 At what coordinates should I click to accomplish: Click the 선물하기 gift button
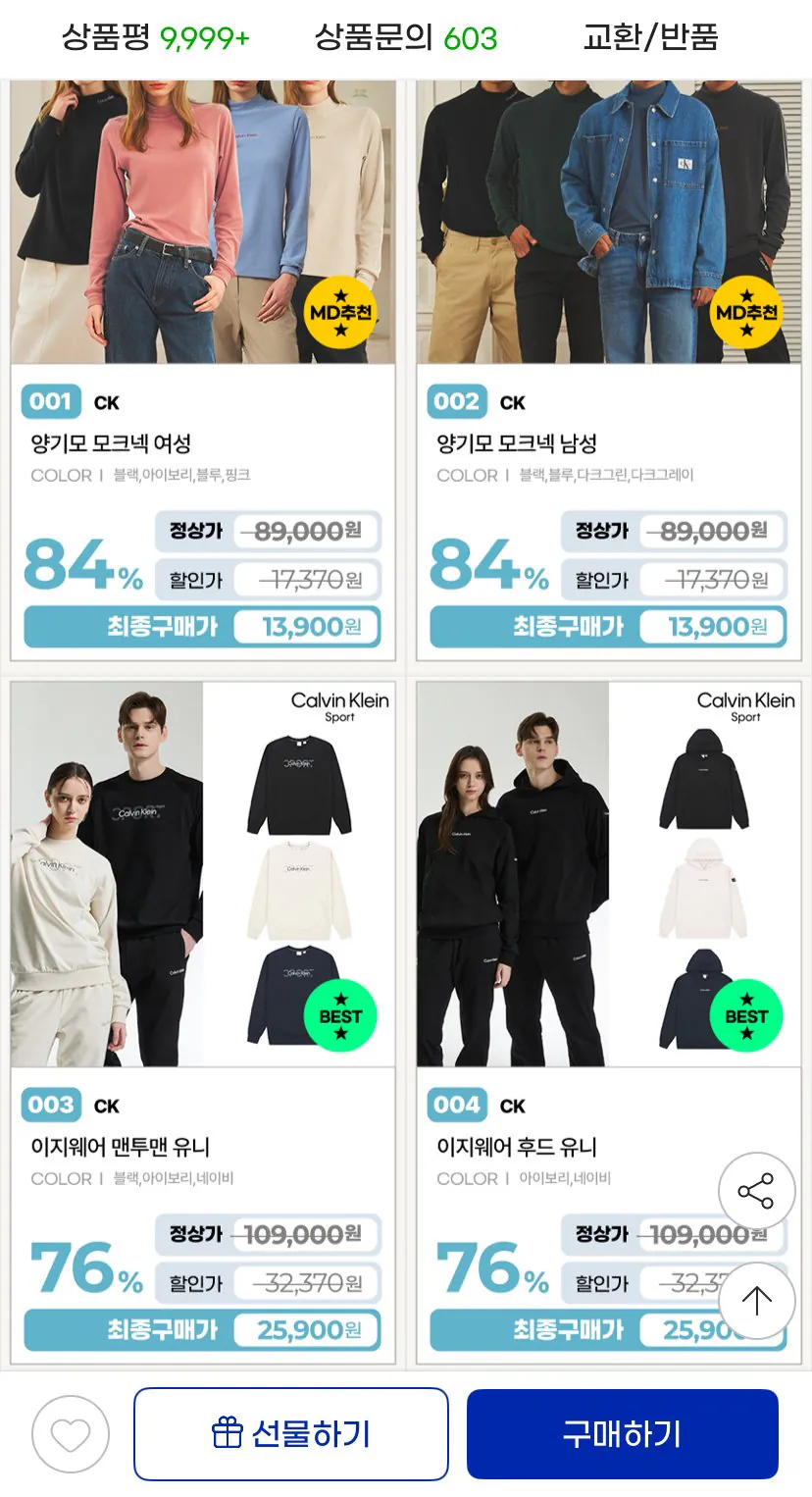(x=290, y=1432)
